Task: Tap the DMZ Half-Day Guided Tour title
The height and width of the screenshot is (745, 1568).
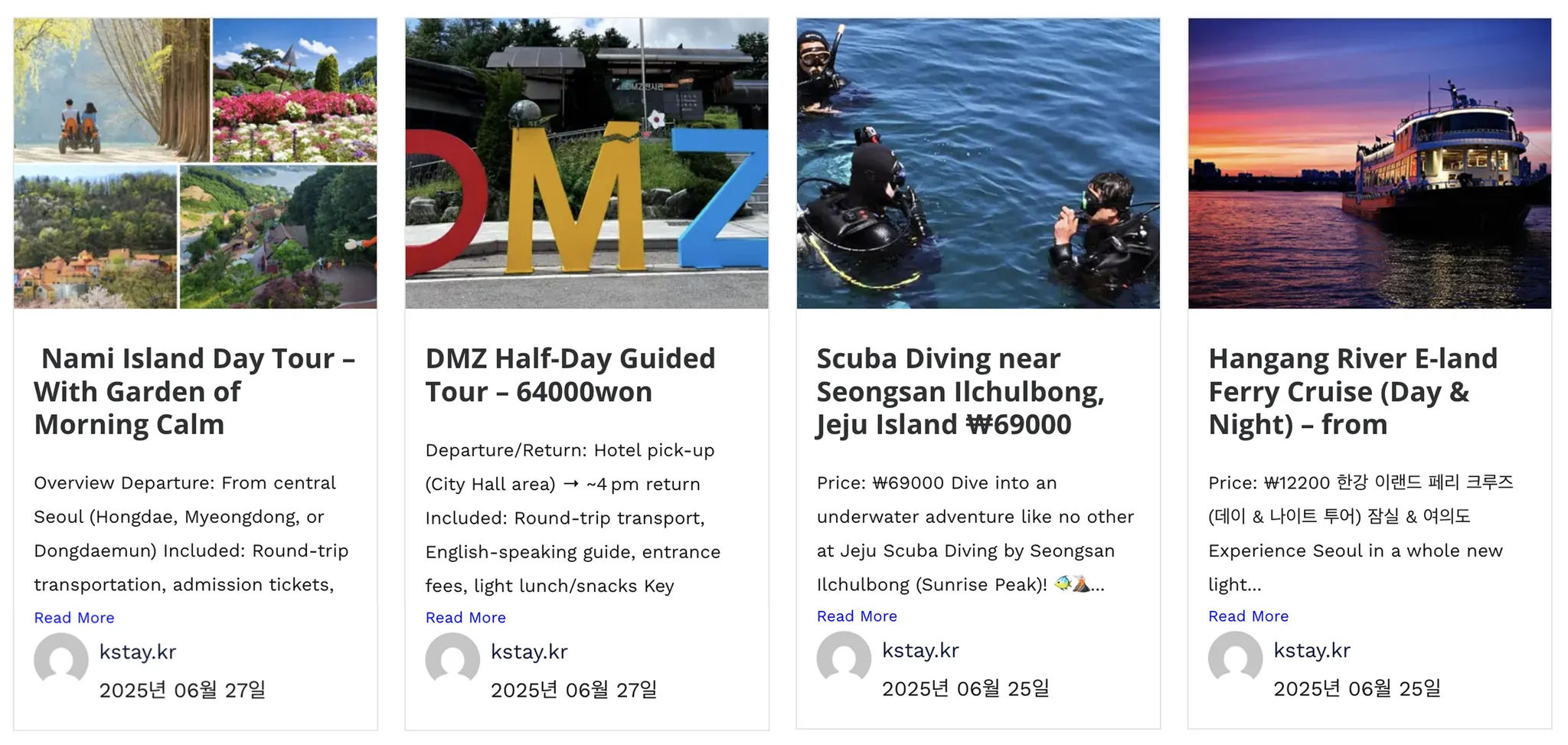Action: (570, 375)
